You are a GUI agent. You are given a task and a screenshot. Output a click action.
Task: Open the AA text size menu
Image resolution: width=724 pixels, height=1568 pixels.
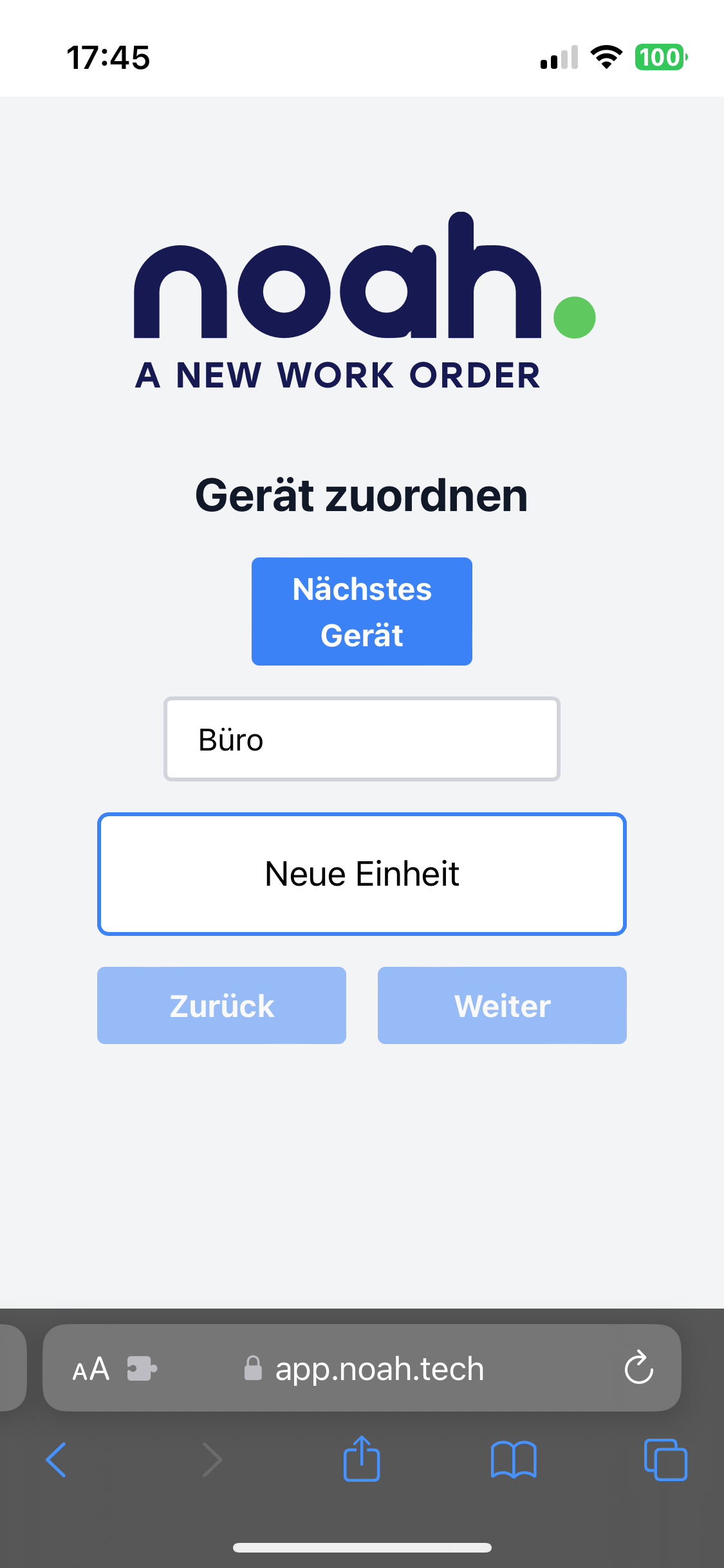click(x=91, y=1368)
